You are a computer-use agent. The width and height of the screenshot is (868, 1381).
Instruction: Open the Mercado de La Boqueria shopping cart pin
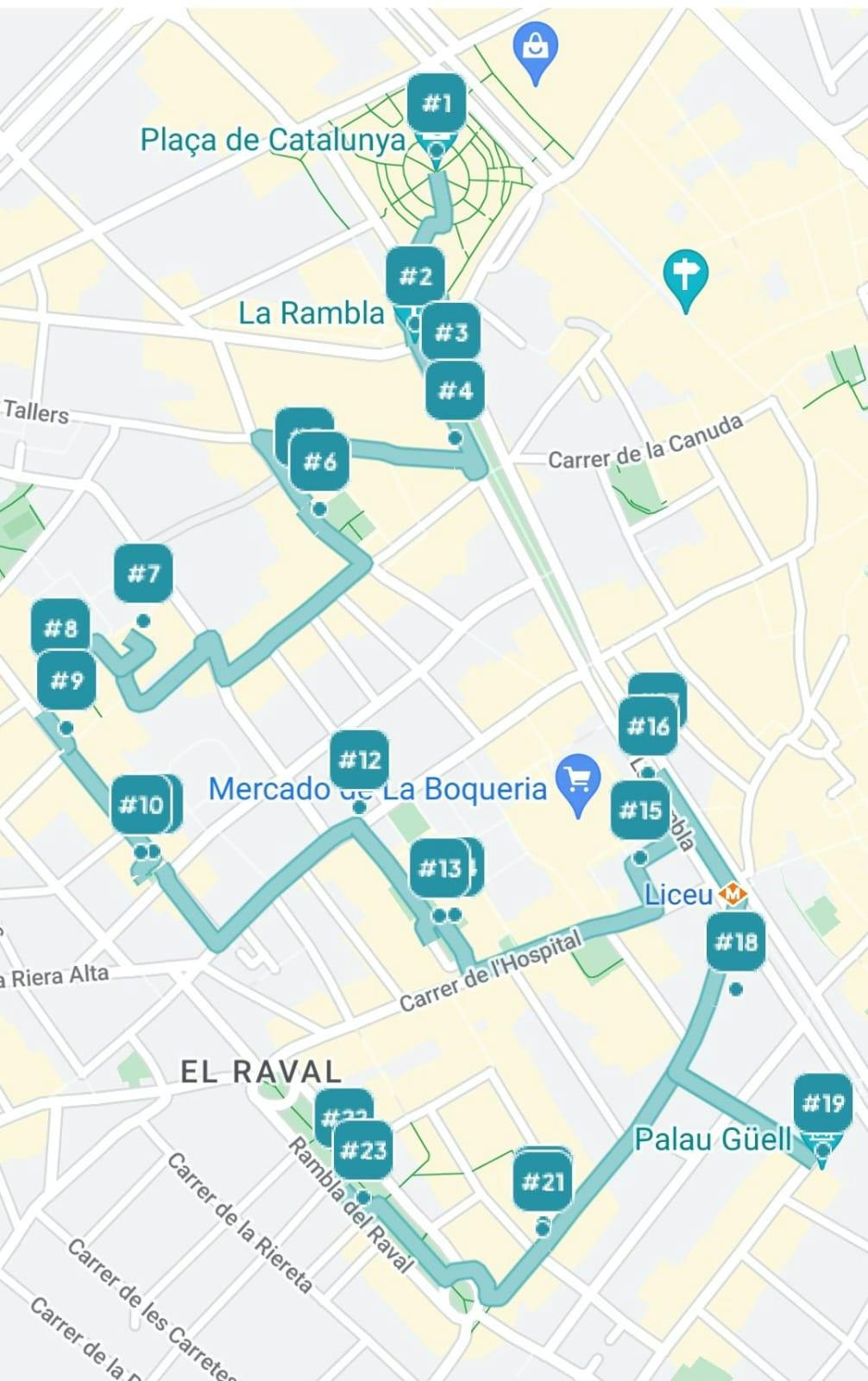[x=578, y=781]
